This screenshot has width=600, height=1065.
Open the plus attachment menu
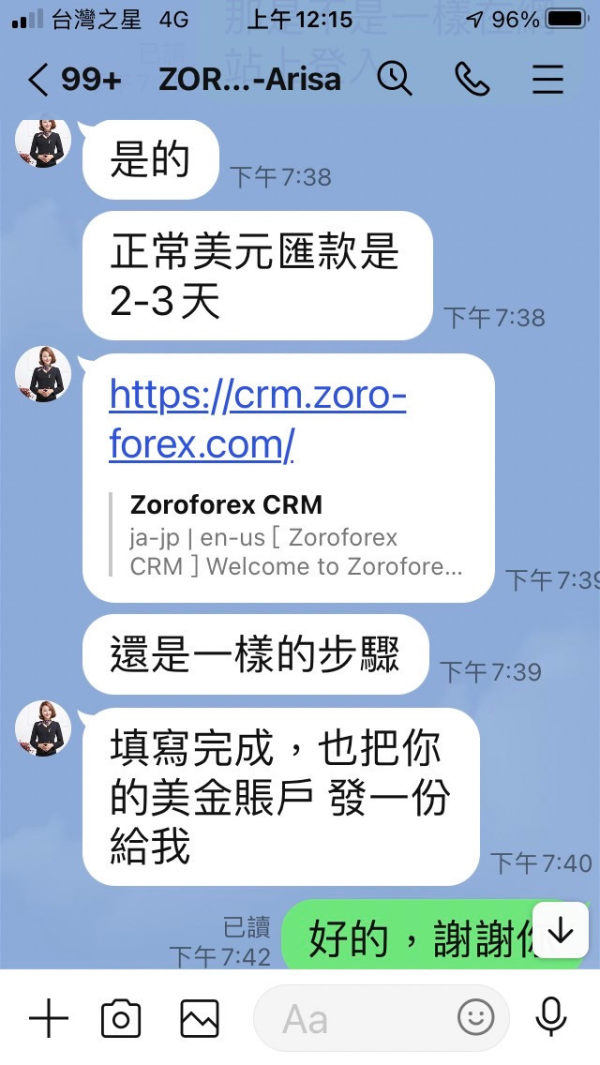(48, 1019)
